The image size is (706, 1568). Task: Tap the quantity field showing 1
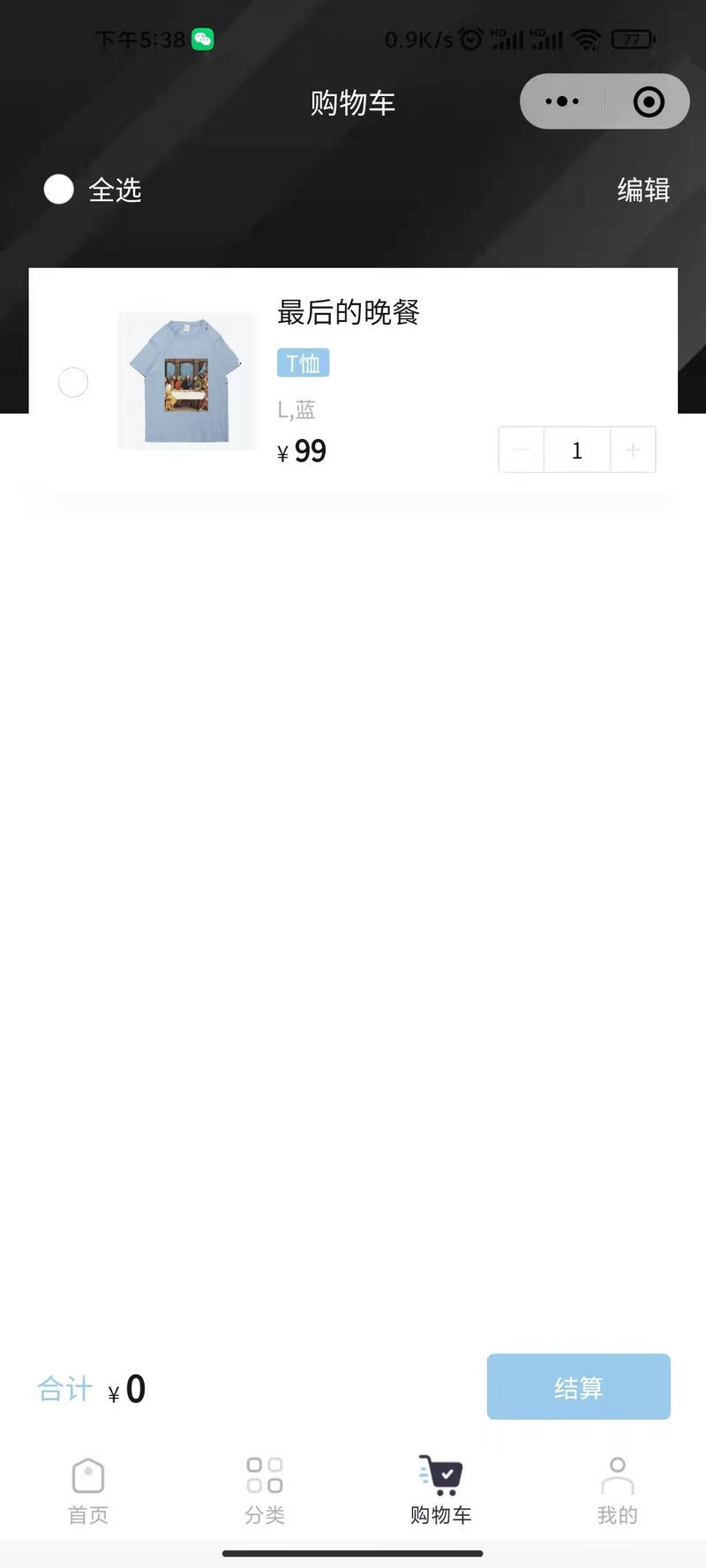[x=577, y=450]
